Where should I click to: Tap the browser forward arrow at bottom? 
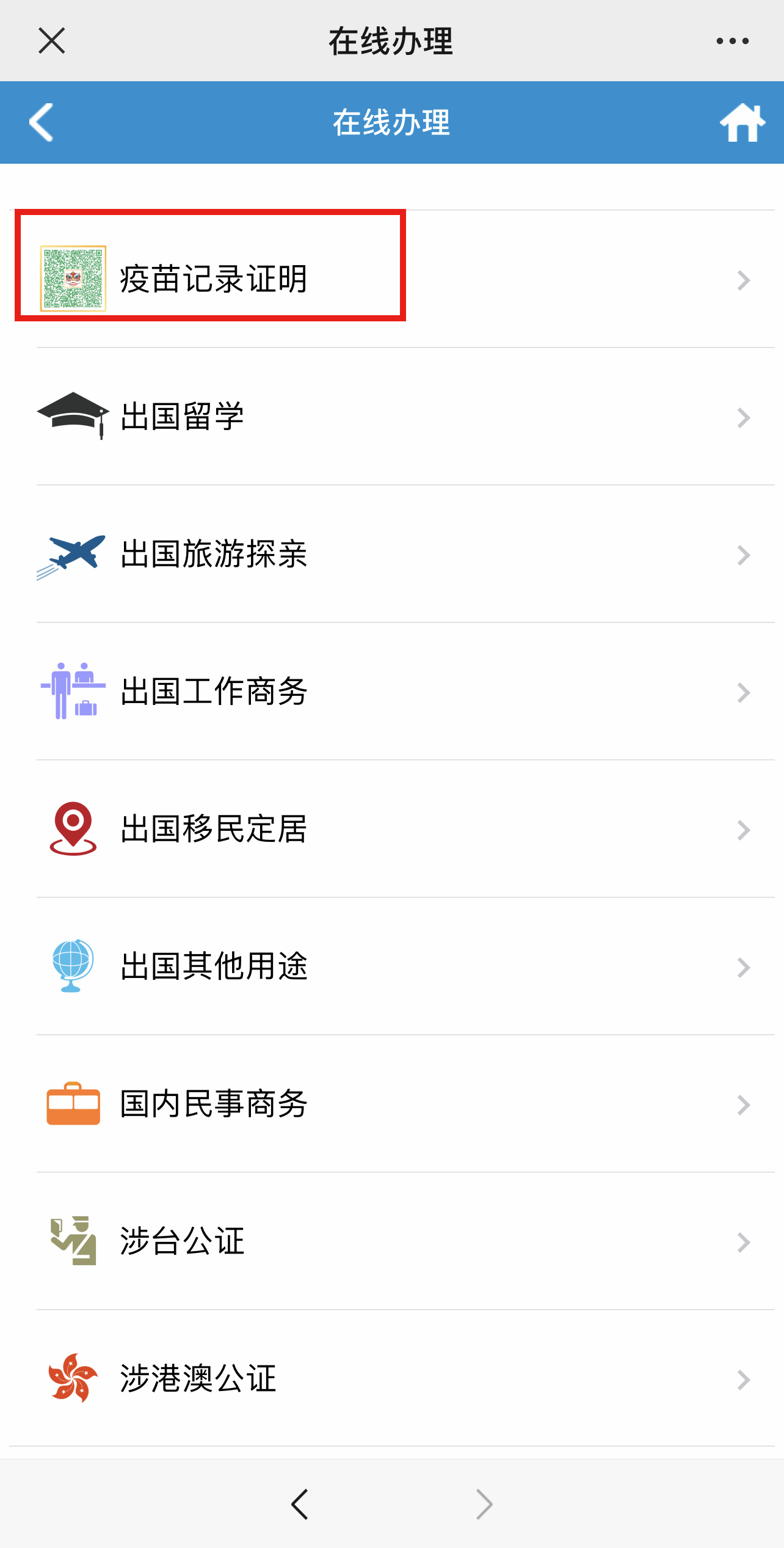[484, 1504]
